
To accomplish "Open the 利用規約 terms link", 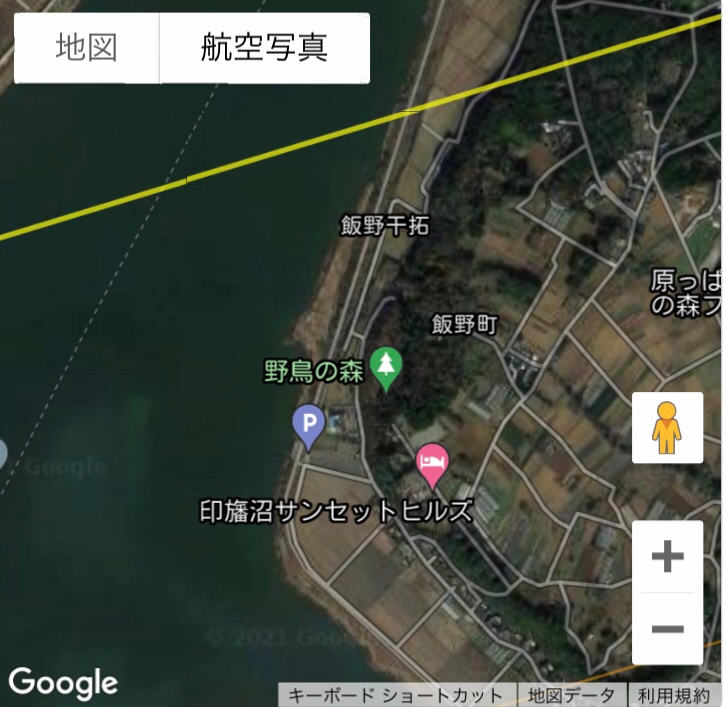I will click(674, 695).
